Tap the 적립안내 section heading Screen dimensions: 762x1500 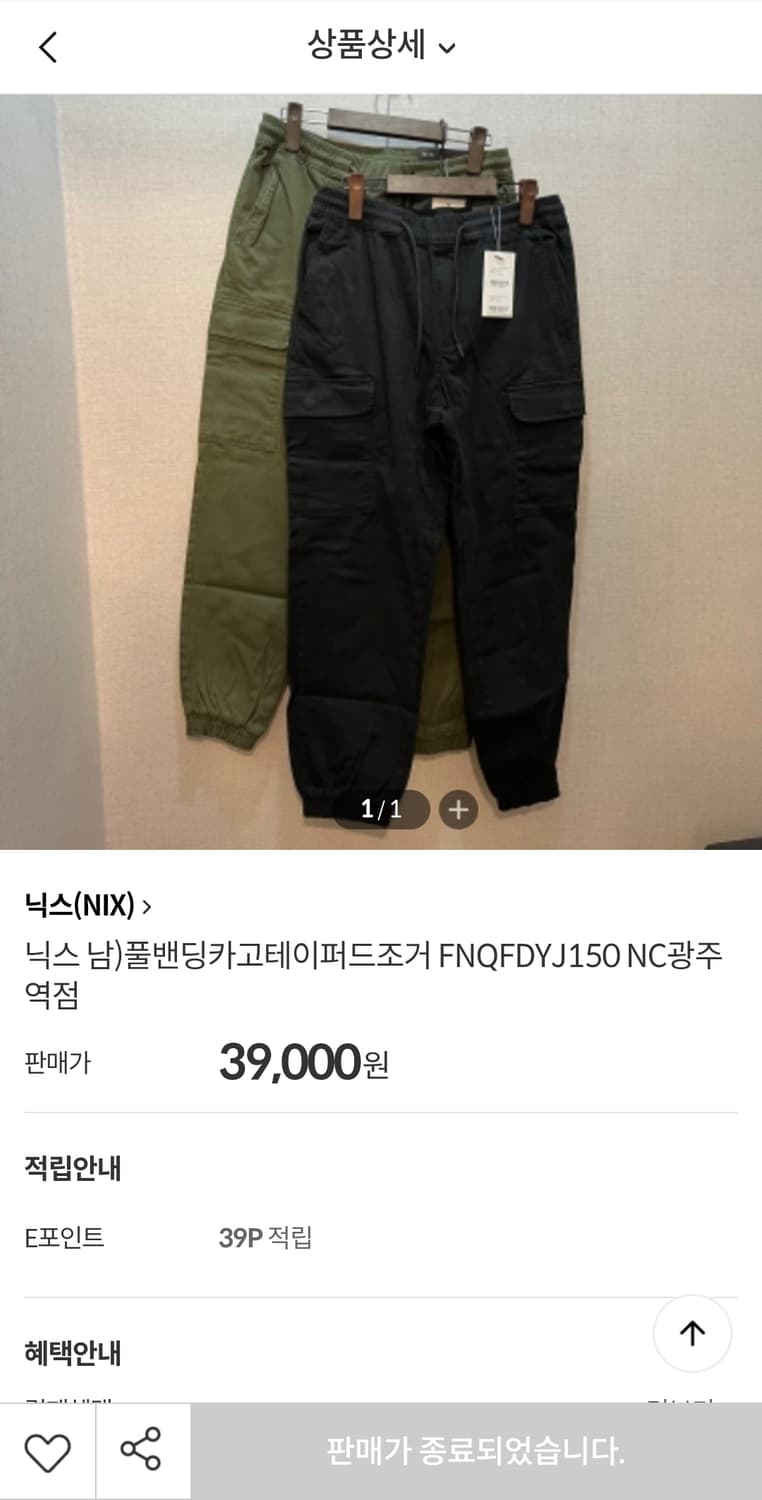click(64, 1168)
